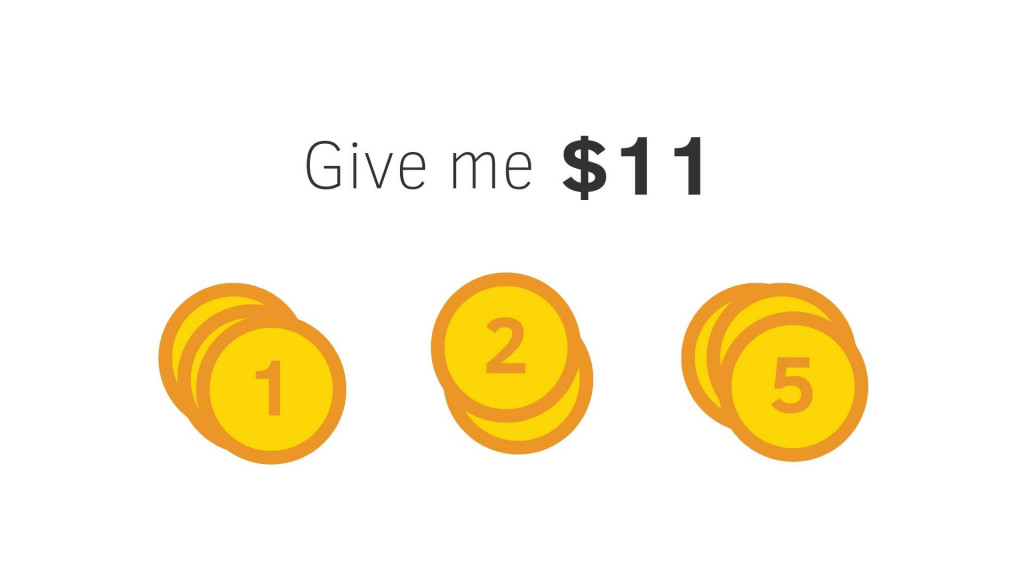Pick a 5 dollar coin
Screen dimensions: 1024x576
coord(793,387)
